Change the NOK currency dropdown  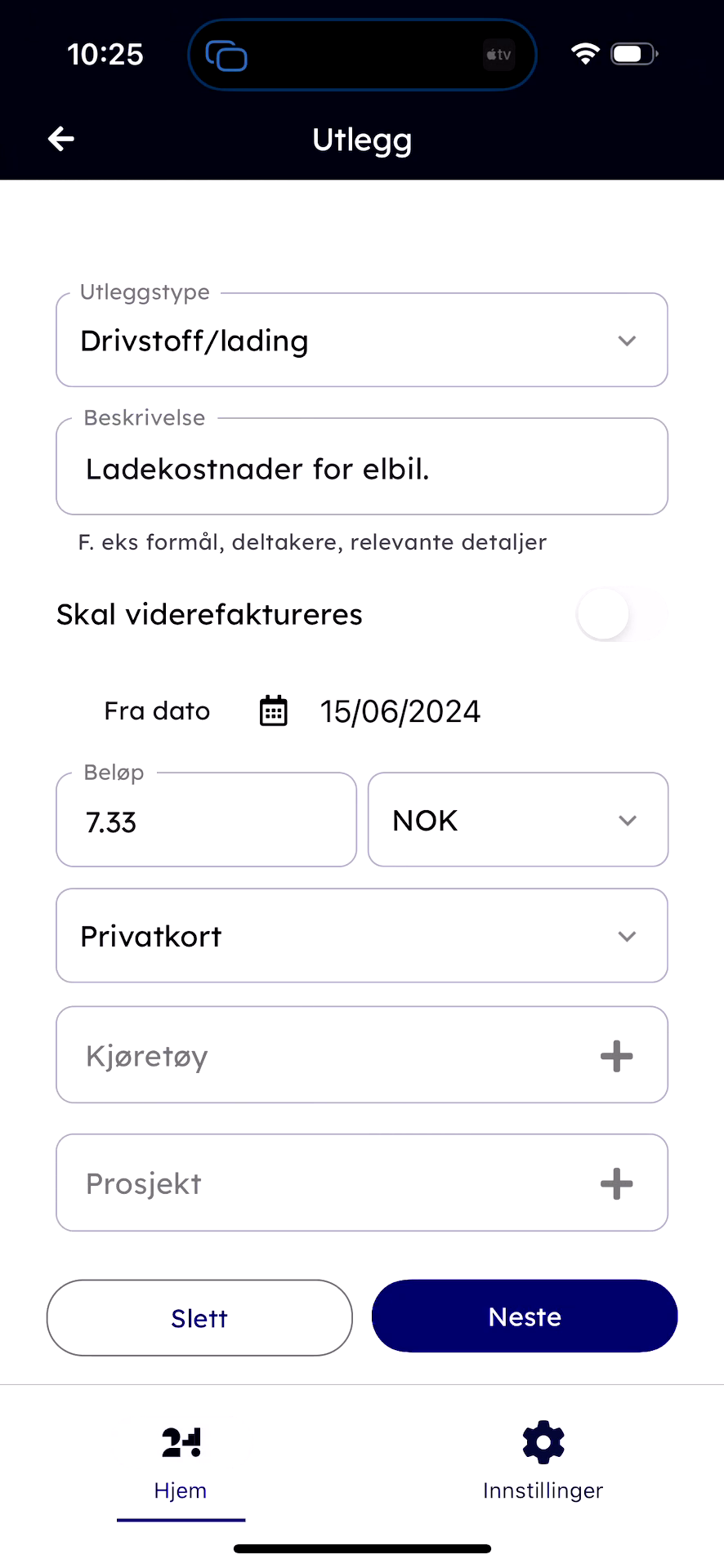click(x=517, y=821)
